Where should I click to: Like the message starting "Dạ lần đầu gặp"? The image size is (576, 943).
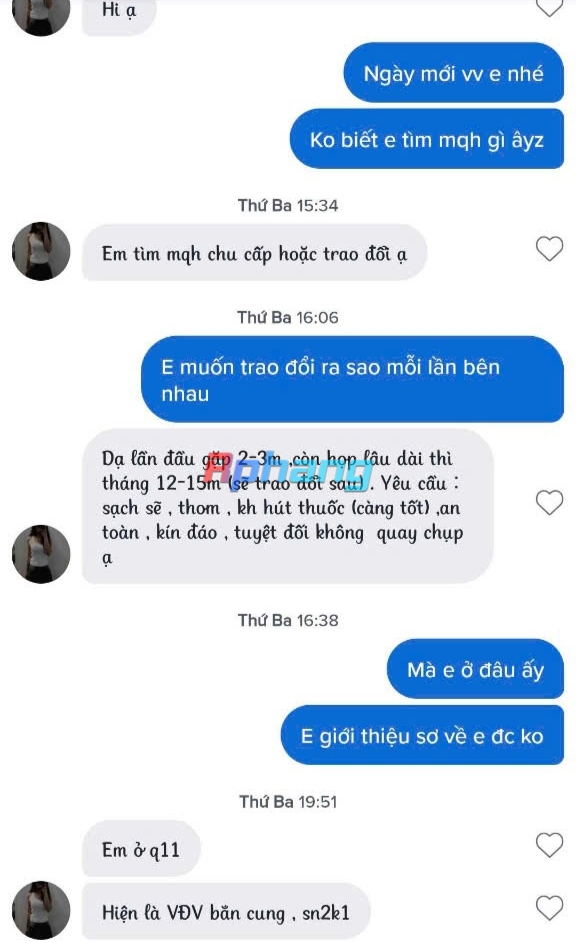[x=549, y=502]
